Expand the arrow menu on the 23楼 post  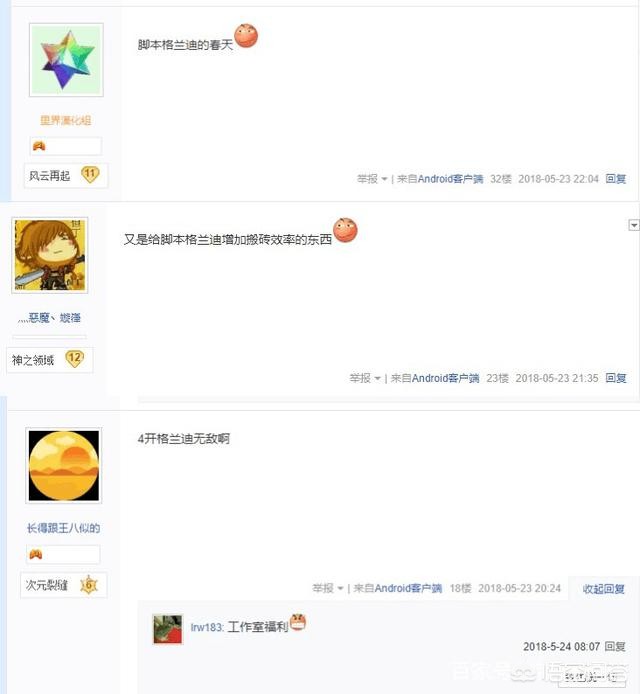point(633,226)
